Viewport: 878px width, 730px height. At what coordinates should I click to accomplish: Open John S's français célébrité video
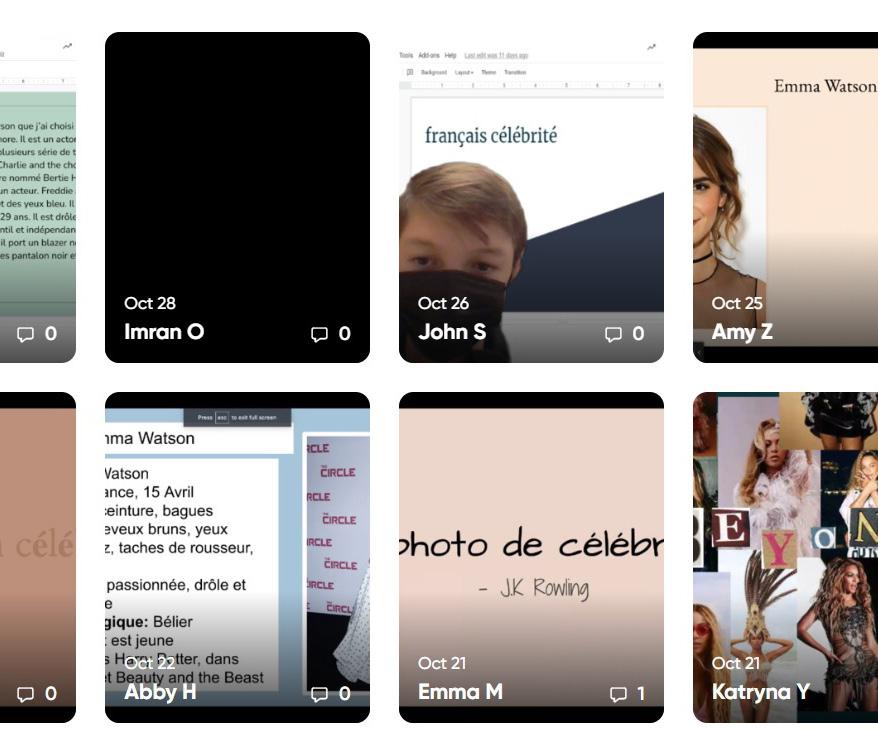click(x=531, y=197)
